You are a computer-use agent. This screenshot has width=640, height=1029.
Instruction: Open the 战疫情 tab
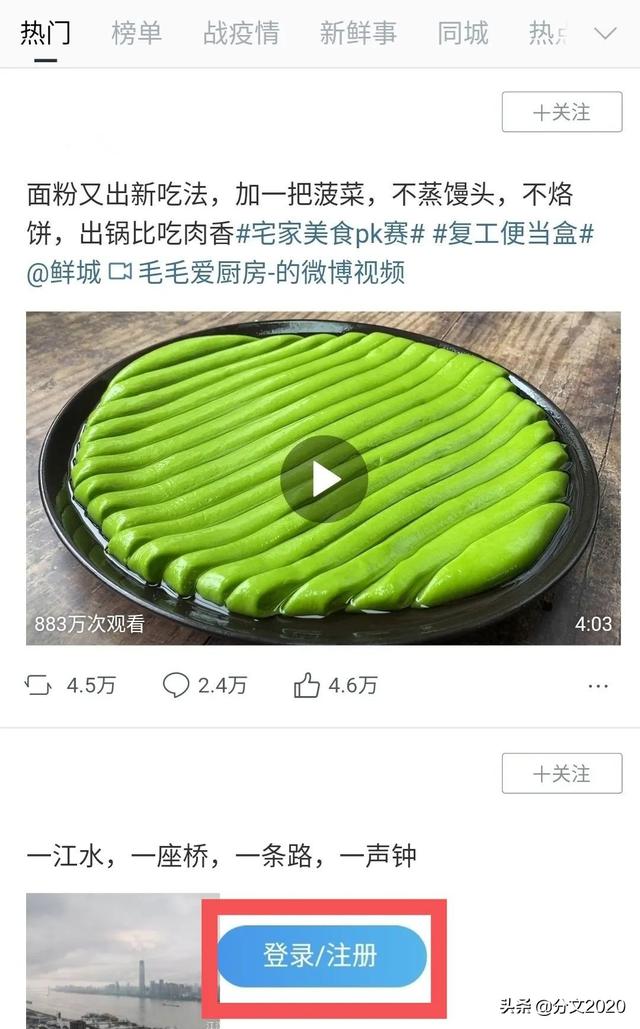(x=241, y=33)
